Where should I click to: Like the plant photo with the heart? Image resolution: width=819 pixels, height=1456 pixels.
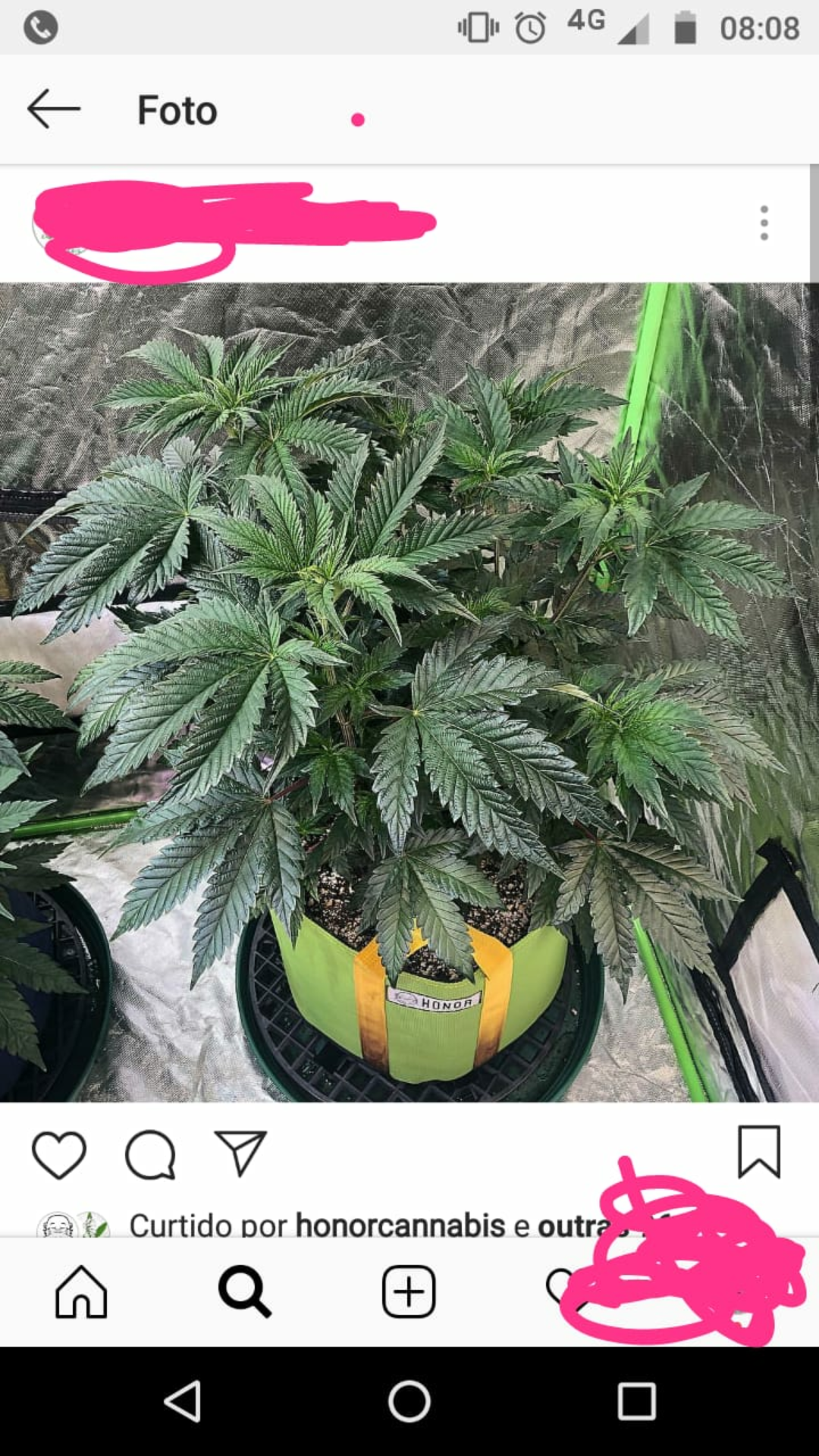pos(58,1154)
